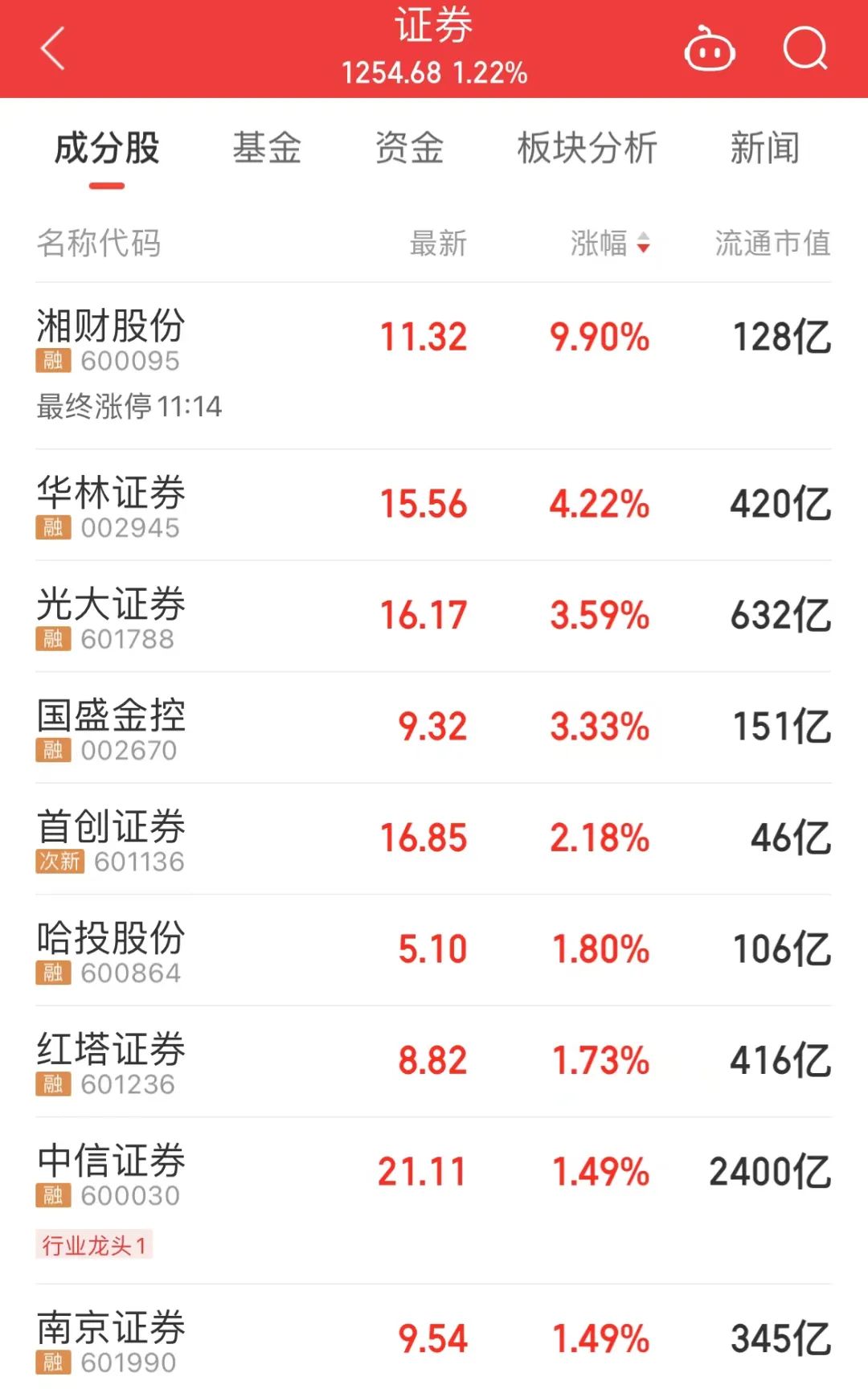Open 国盛金控 stock details
868x1393 pixels.
tap(111, 715)
